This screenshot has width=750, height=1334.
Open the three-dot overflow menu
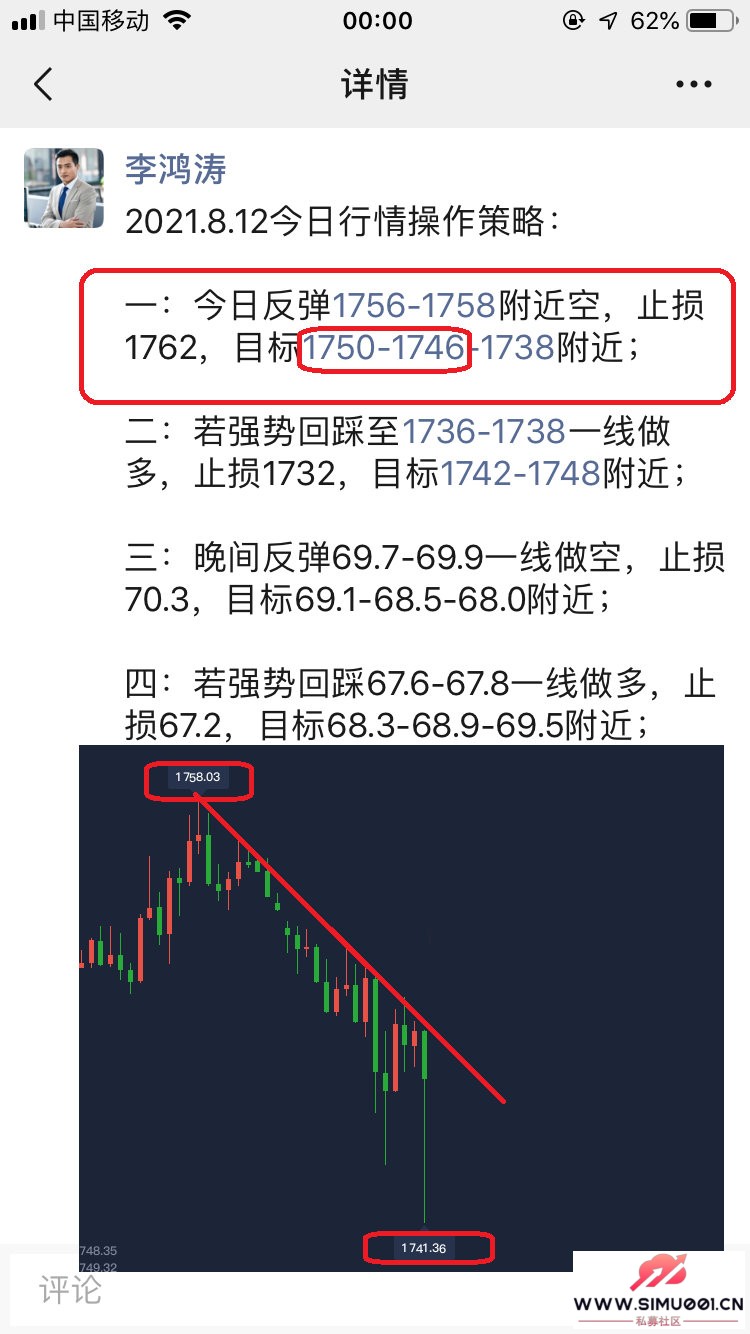click(693, 85)
